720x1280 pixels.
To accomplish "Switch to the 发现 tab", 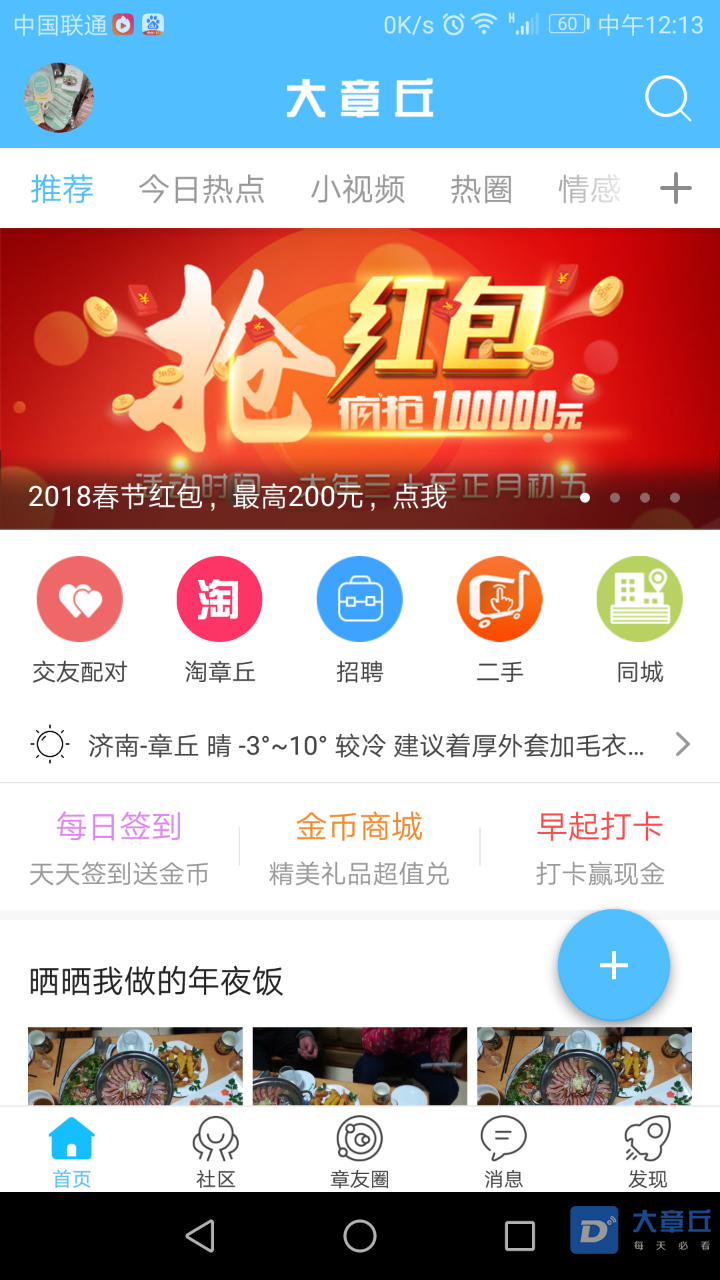I will tap(647, 1151).
